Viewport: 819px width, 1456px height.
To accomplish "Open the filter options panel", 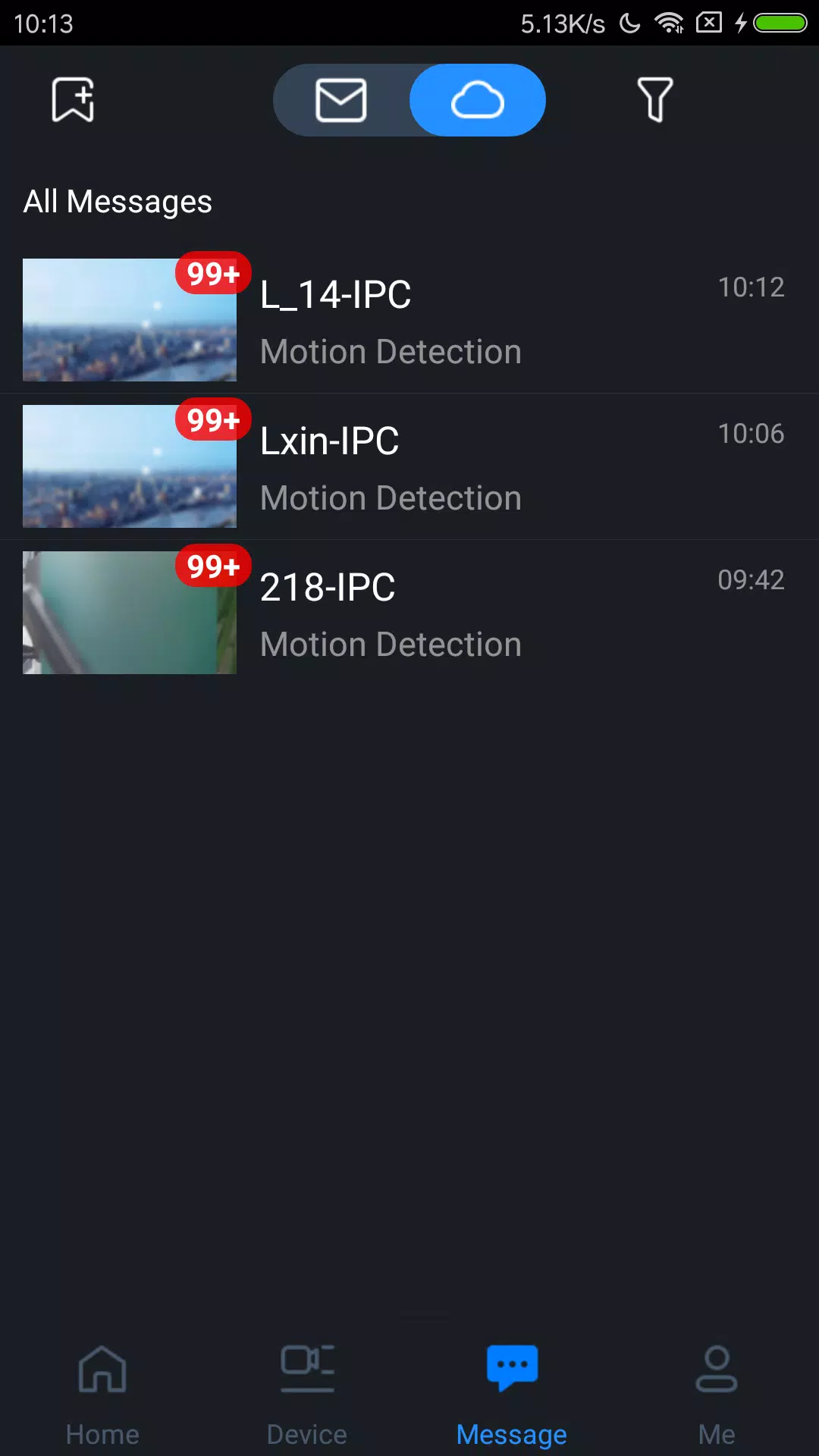I will click(x=654, y=99).
